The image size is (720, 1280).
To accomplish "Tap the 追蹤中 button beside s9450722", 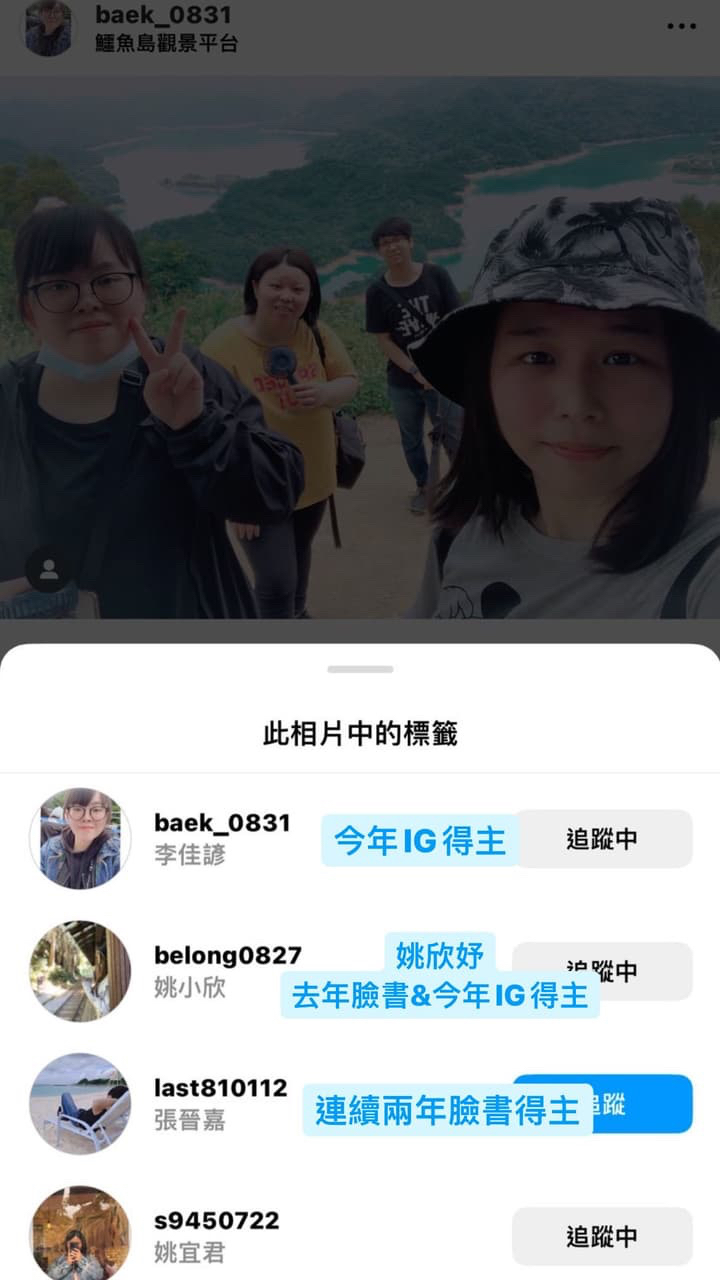I will click(x=602, y=1236).
